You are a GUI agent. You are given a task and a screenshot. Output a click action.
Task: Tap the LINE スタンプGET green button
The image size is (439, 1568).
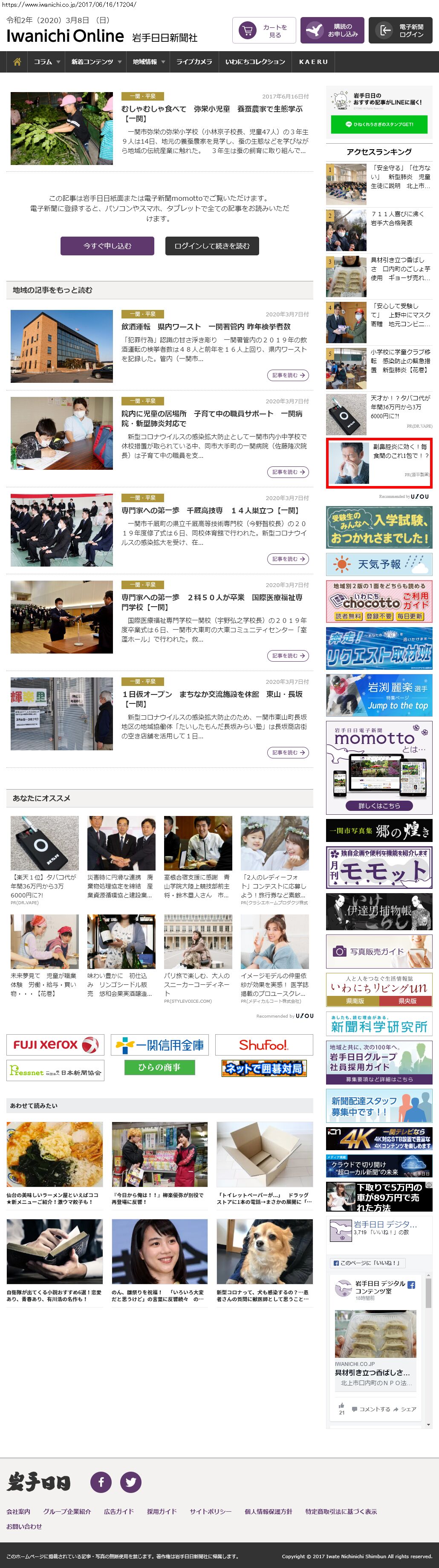pyautogui.click(x=379, y=124)
